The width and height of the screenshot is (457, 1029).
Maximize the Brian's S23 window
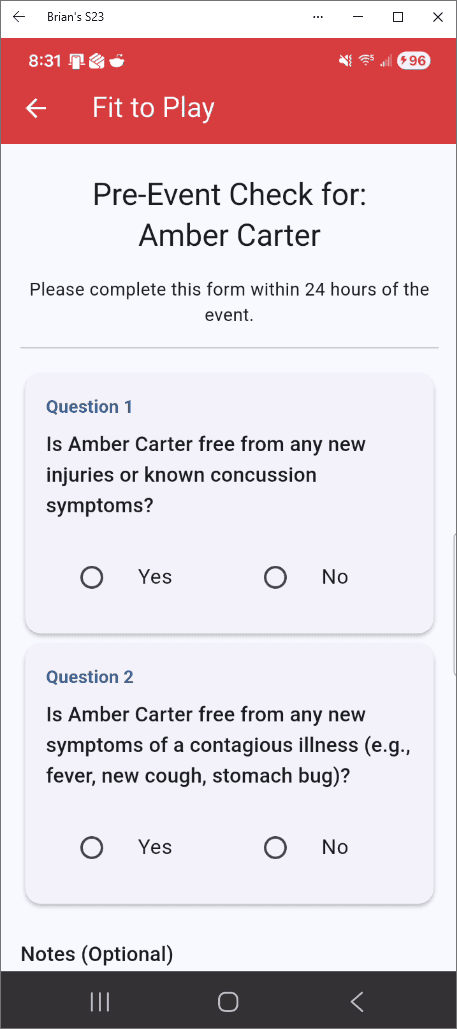coord(398,17)
